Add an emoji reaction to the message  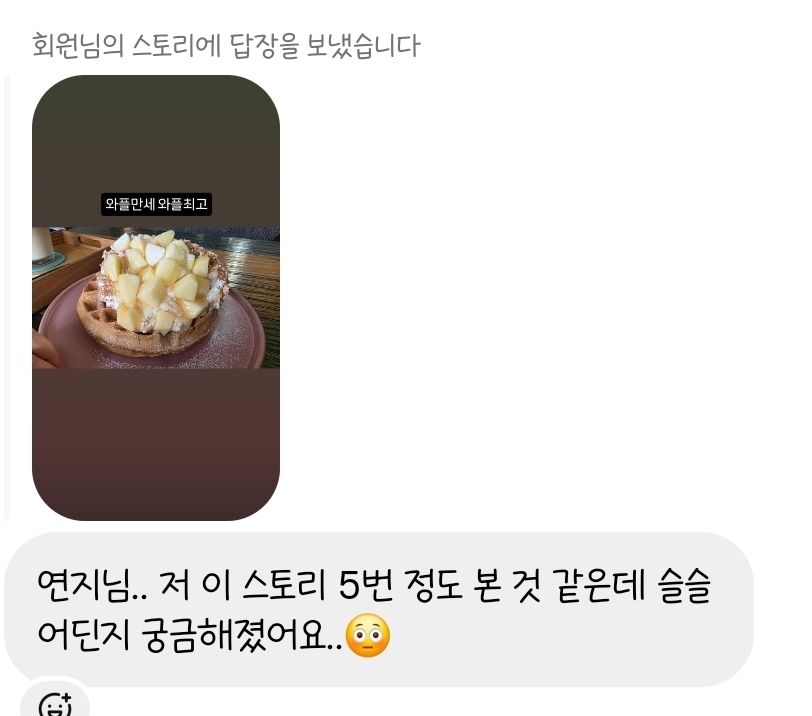pyautogui.click(x=54, y=704)
